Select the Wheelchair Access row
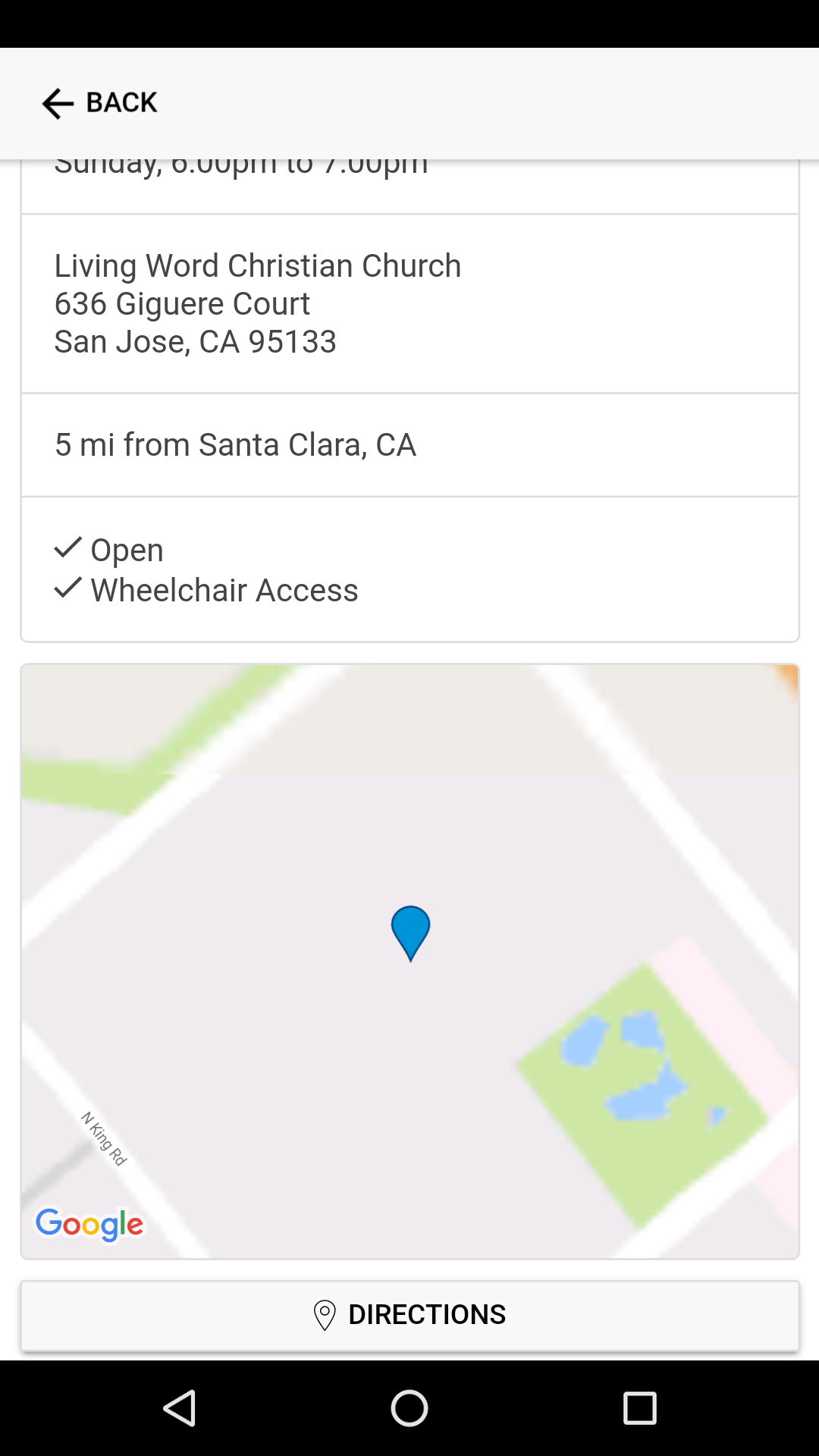This screenshot has width=819, height=1456. point(224,589)
